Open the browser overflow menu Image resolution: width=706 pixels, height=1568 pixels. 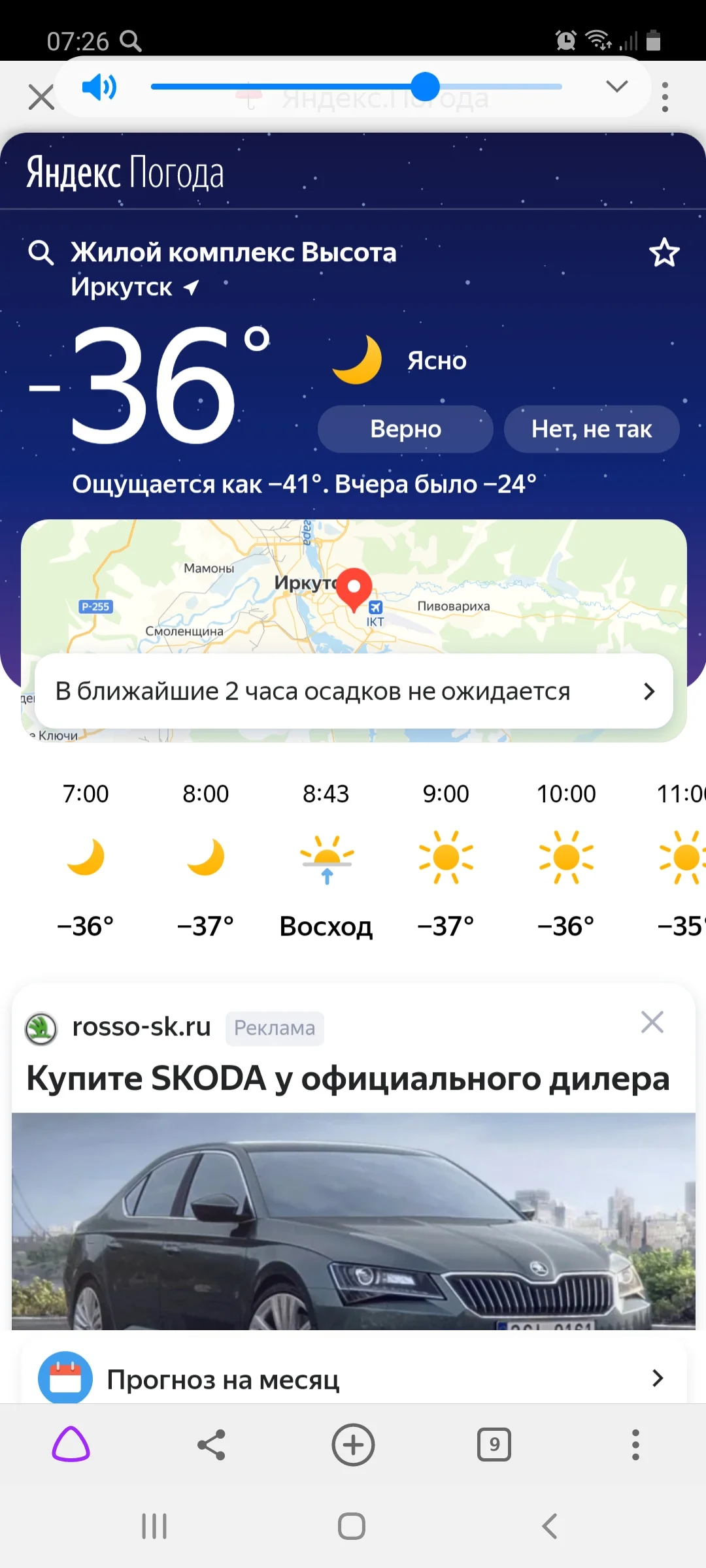(x=635, y=1445)
